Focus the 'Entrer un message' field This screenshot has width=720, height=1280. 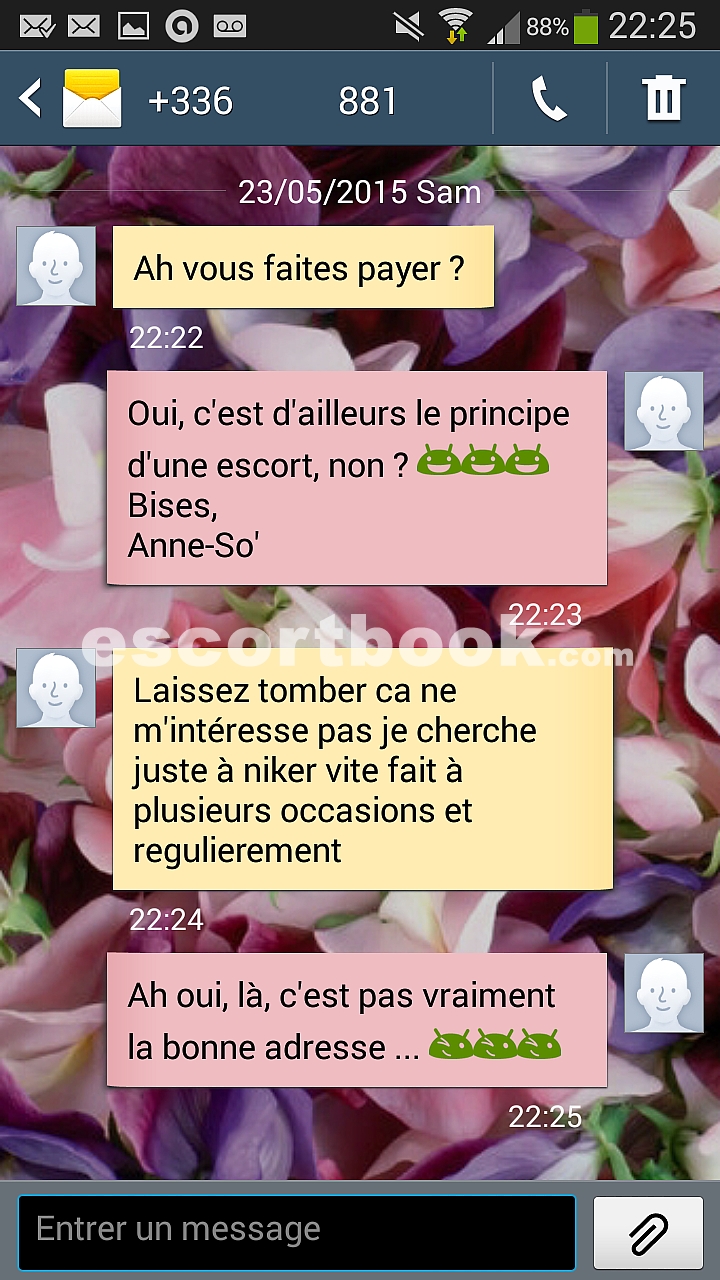click(x=296, y=1232)
